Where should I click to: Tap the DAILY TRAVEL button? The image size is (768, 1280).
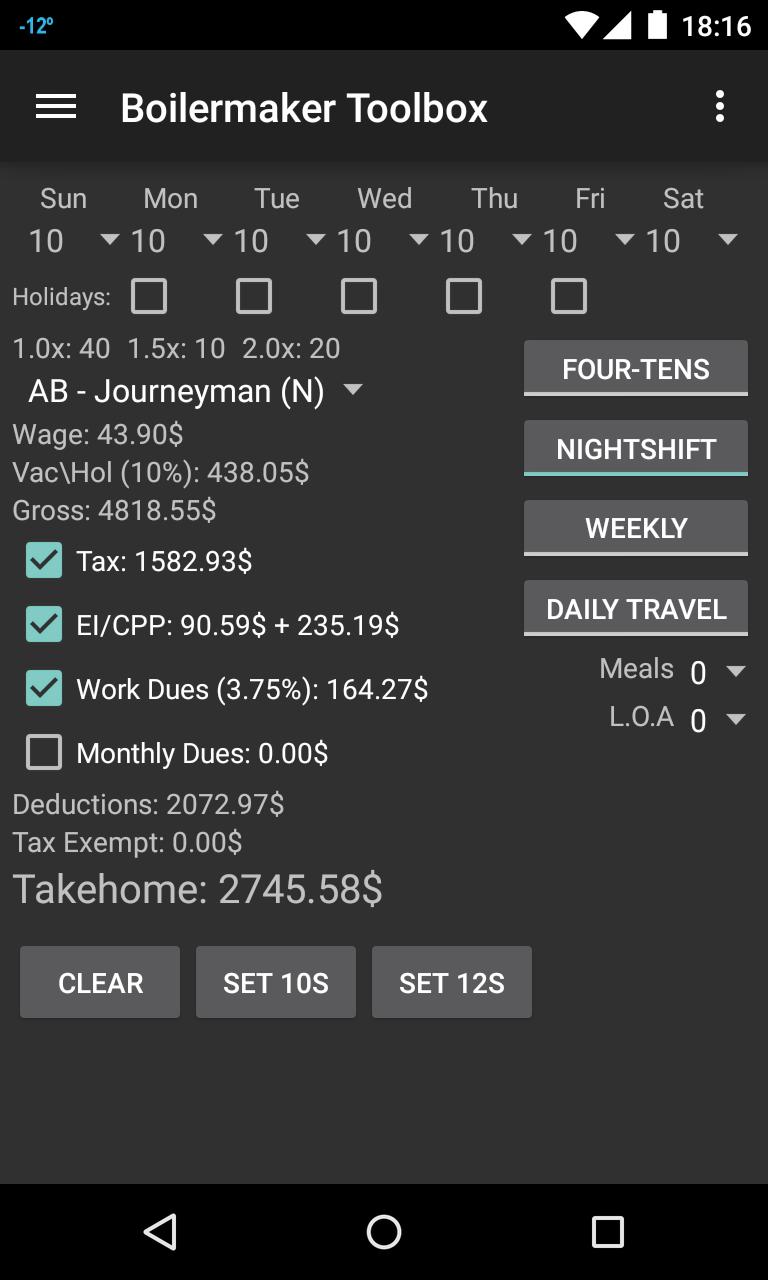pyautogui.click(x=635, y=609)
